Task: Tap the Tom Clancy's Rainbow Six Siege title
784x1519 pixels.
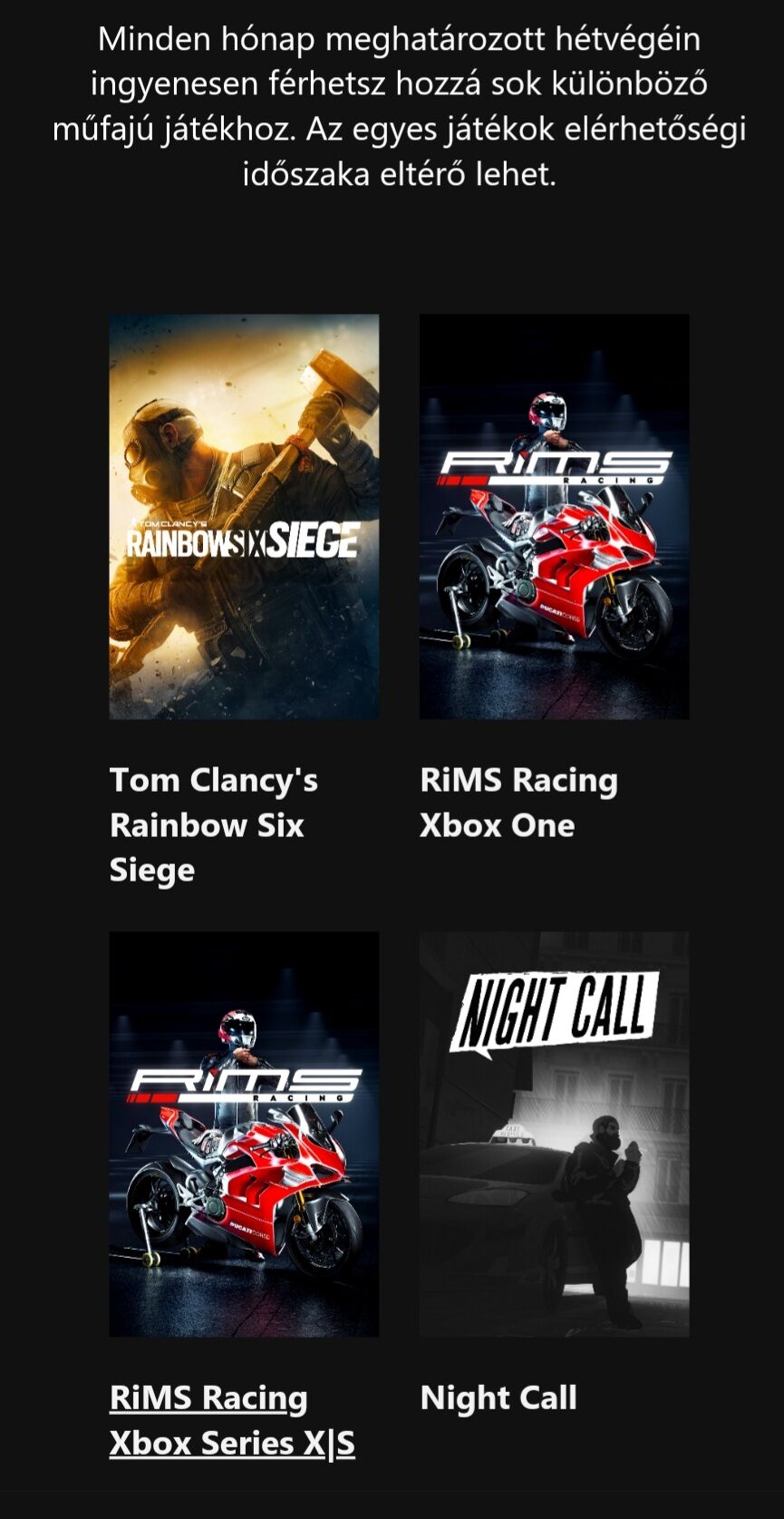Action: (x=213, y=824)
